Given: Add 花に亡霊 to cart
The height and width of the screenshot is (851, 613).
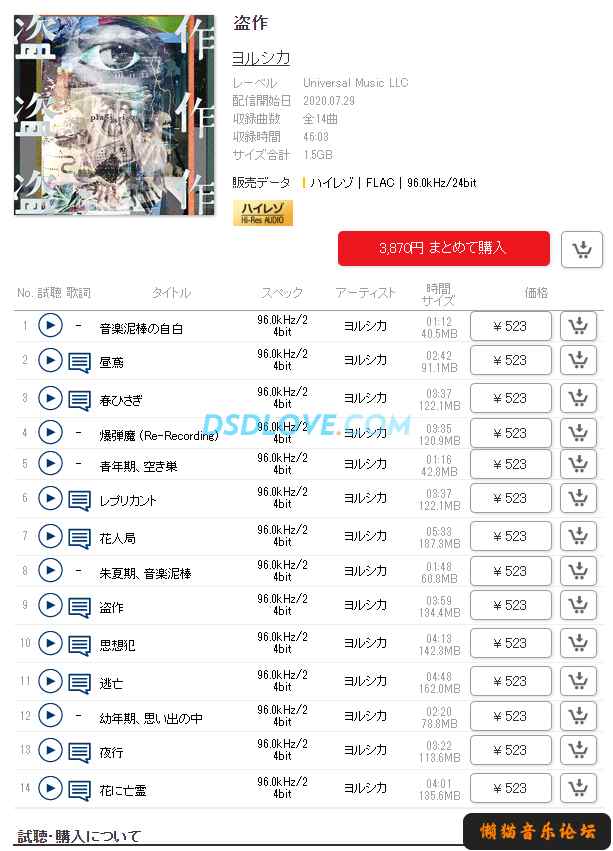Looking at the screenshot, I should [578, 788].
